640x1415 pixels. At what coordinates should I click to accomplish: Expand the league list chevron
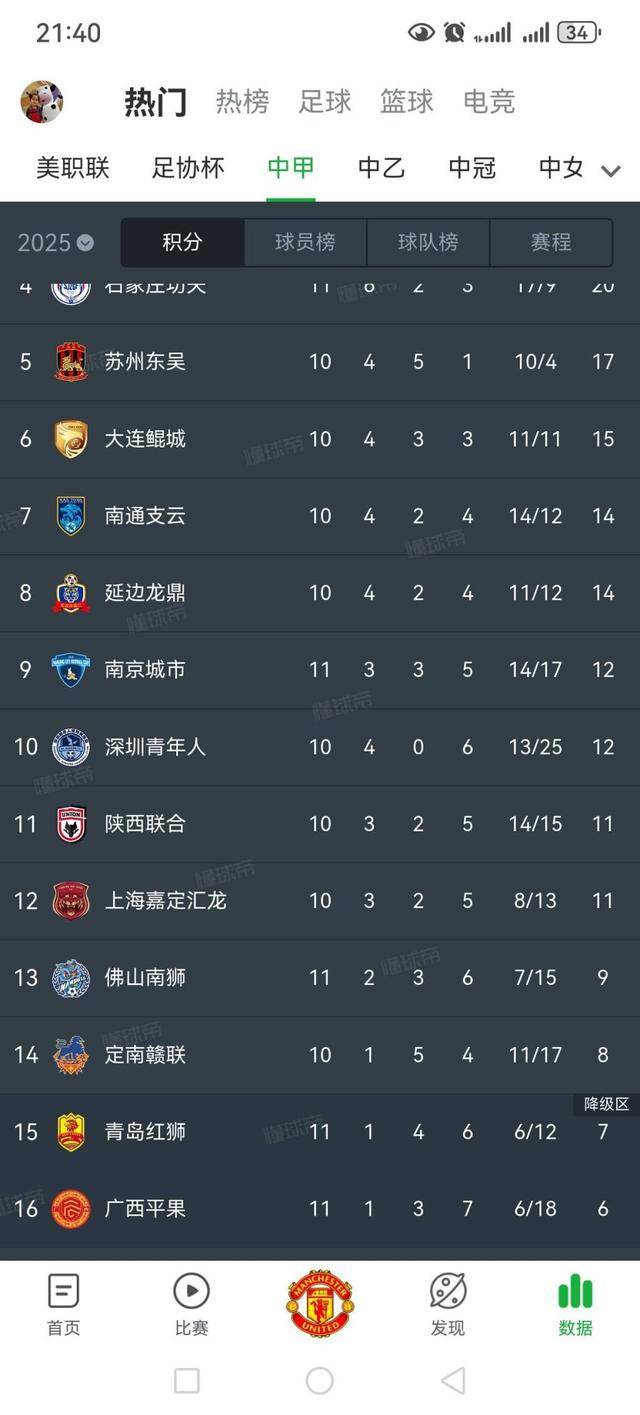pos(610,171)
